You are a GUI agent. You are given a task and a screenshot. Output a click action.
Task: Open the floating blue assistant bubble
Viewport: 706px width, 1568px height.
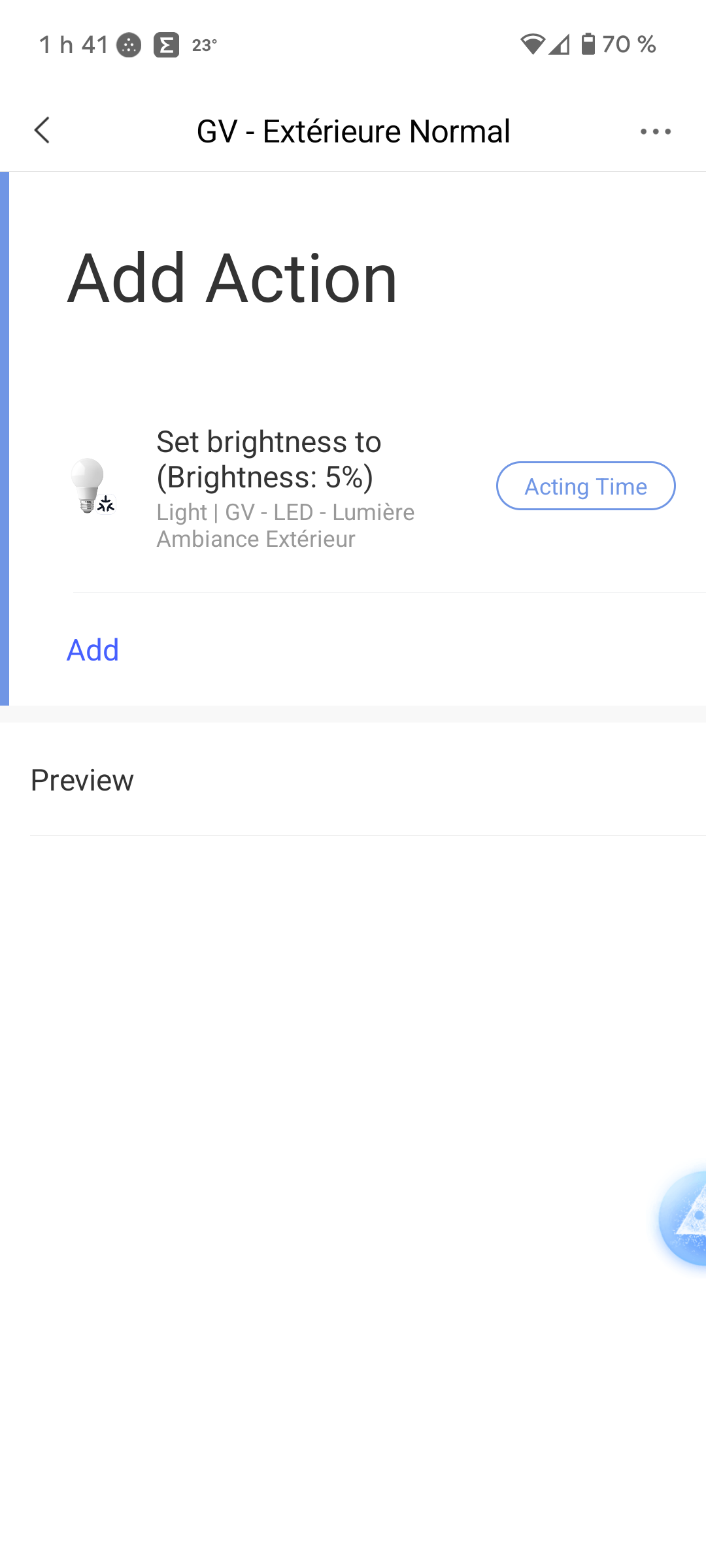[682, 1218]
